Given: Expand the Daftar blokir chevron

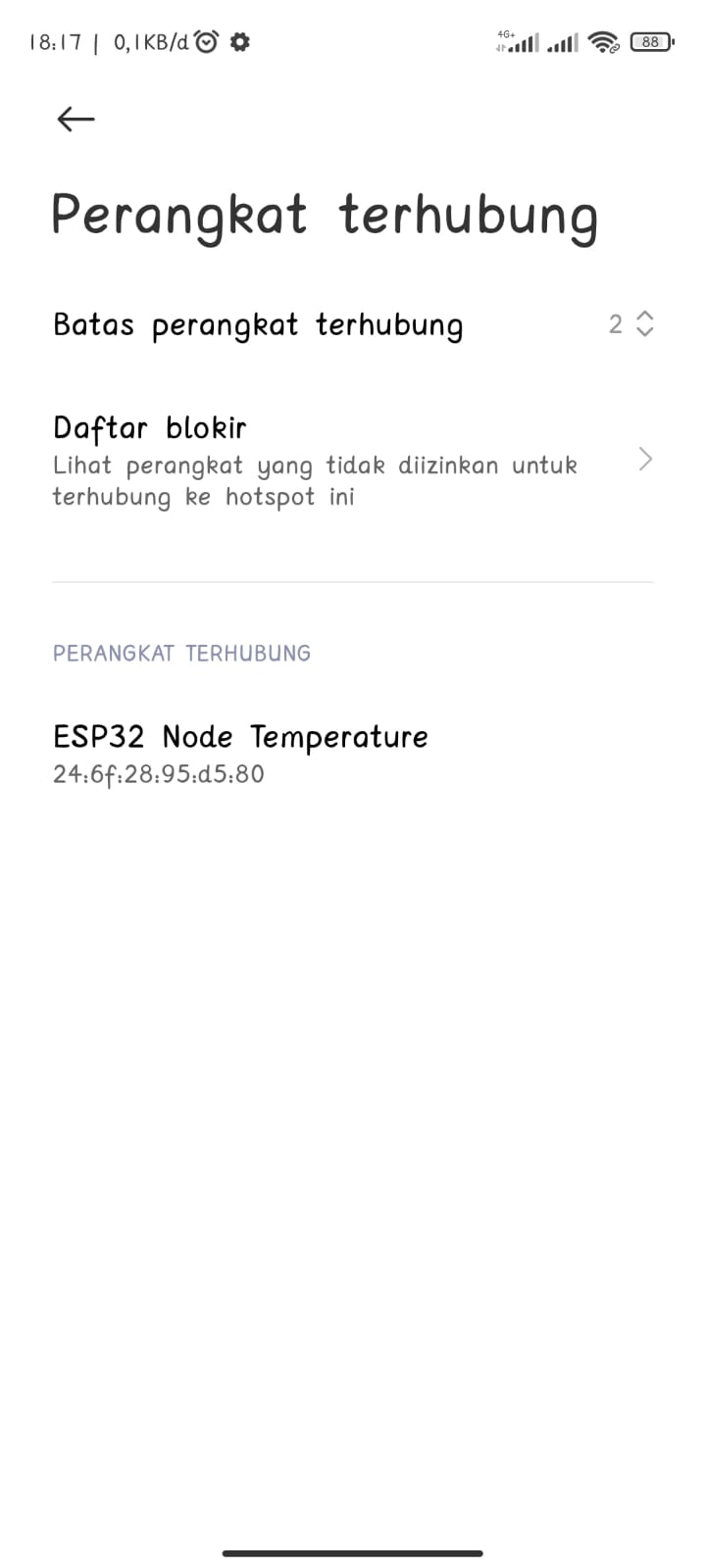Looking at the screenshot, I should point(644,459).
